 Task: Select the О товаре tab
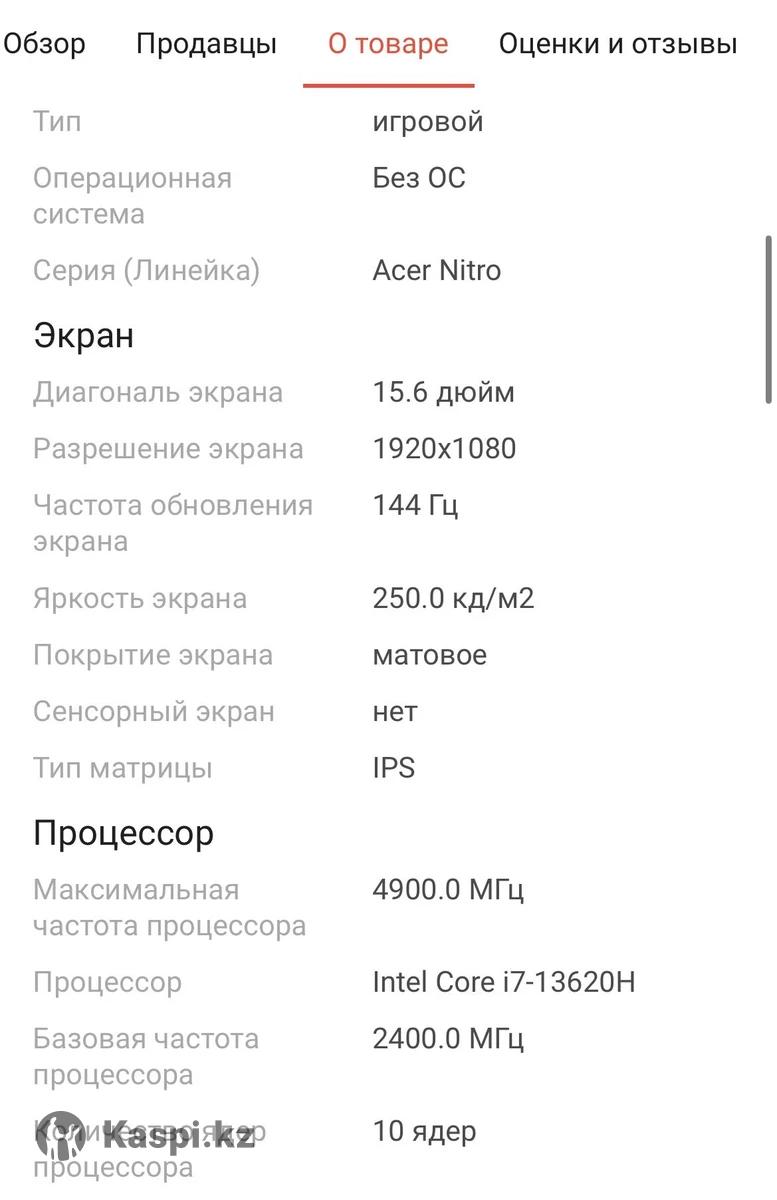pyautogui.click(x=388, y=44)
